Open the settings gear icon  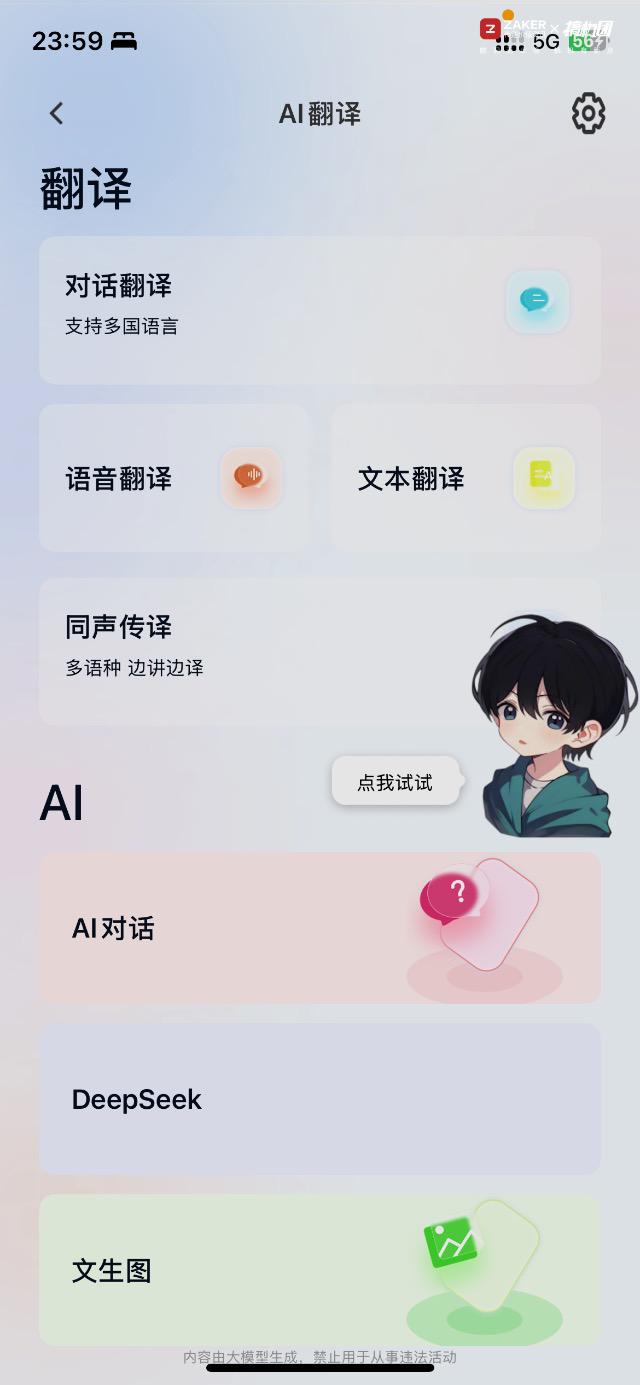(x=588, y=114)
